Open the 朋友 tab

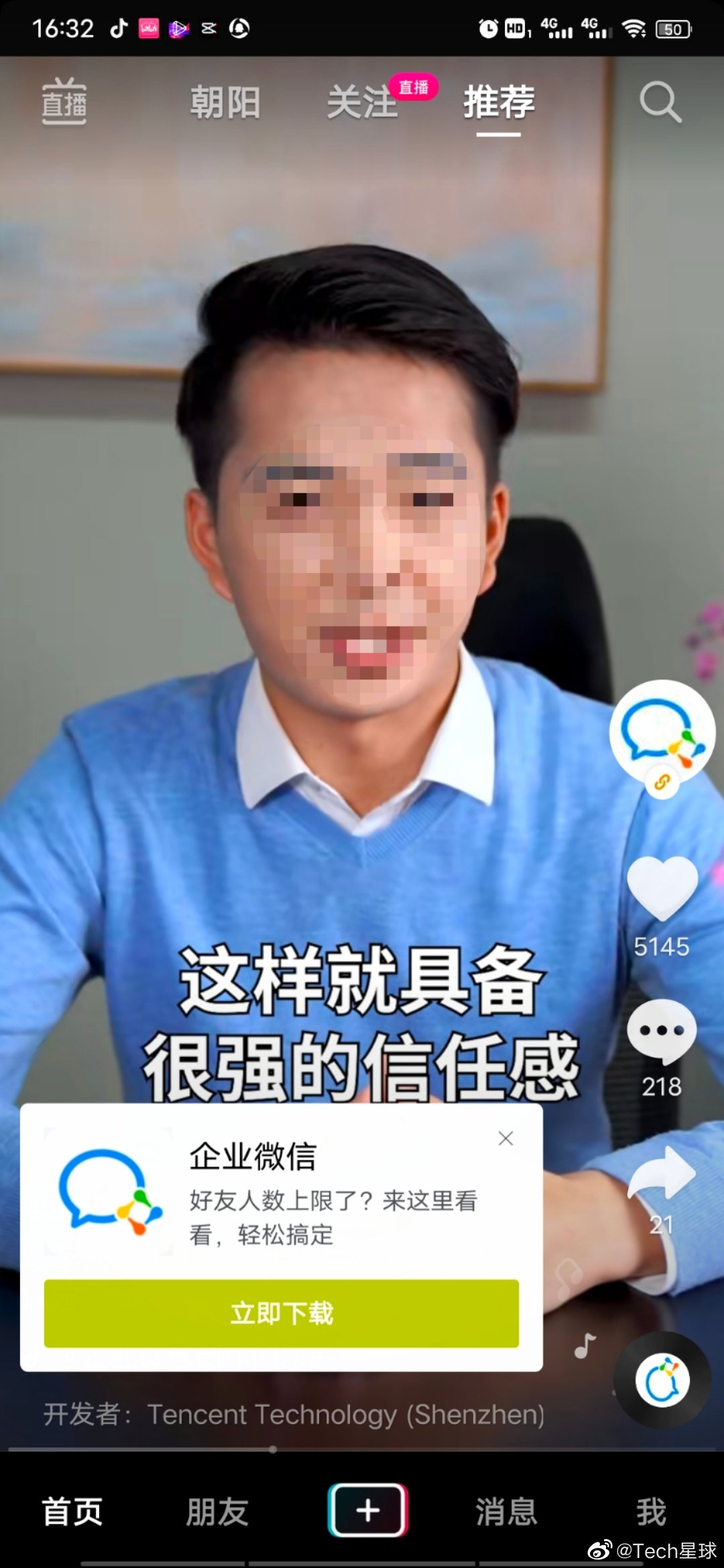[x=217, y=1512]
